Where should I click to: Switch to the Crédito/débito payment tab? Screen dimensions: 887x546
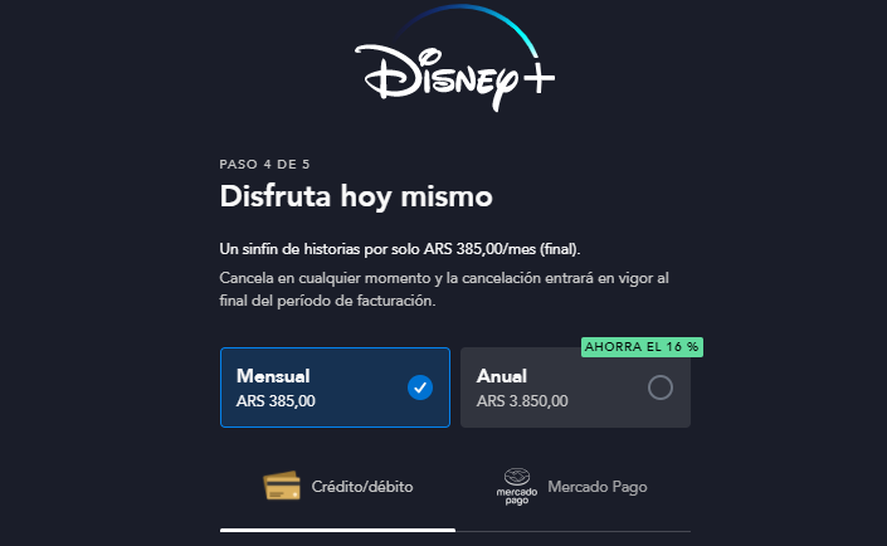tap(338, 487)
